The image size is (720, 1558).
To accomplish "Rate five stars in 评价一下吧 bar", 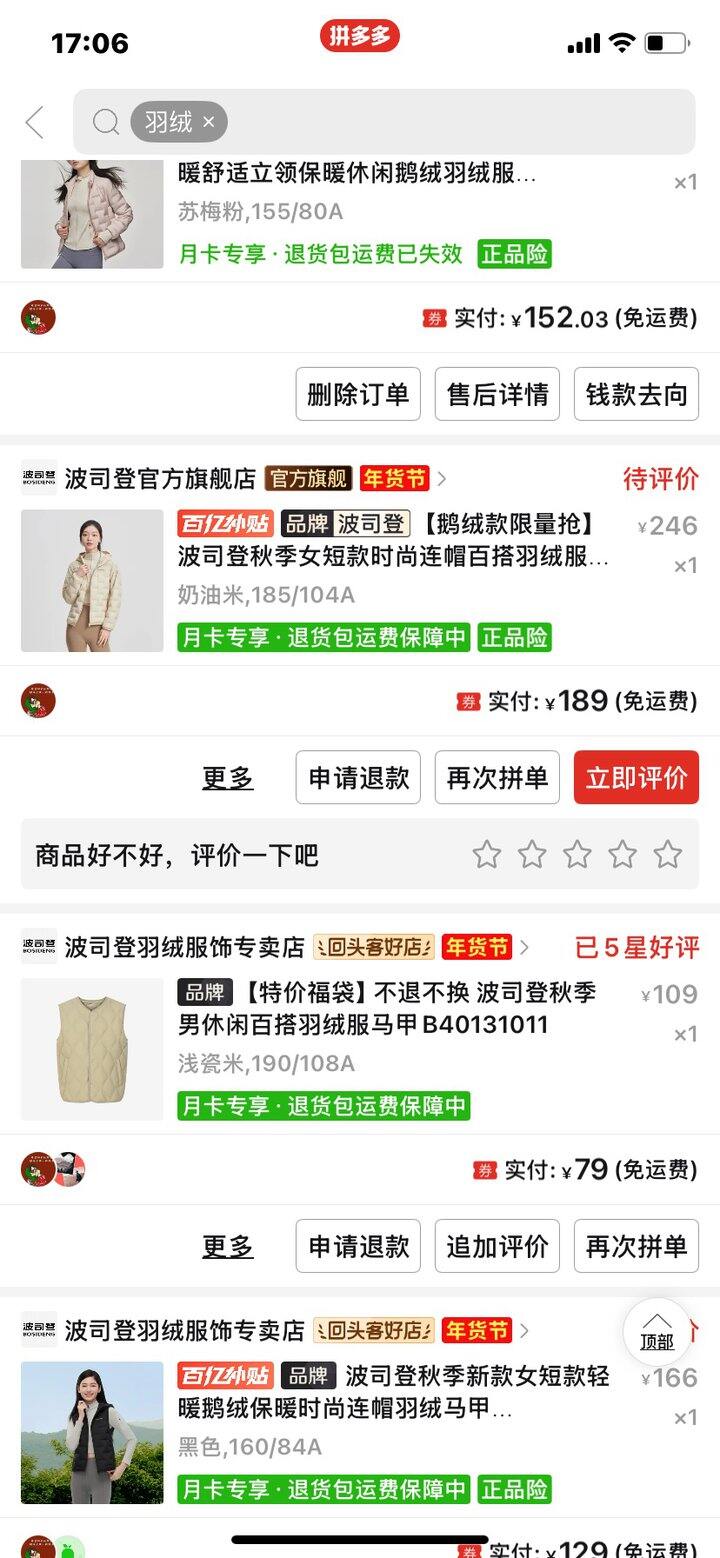I will [667, 855].
